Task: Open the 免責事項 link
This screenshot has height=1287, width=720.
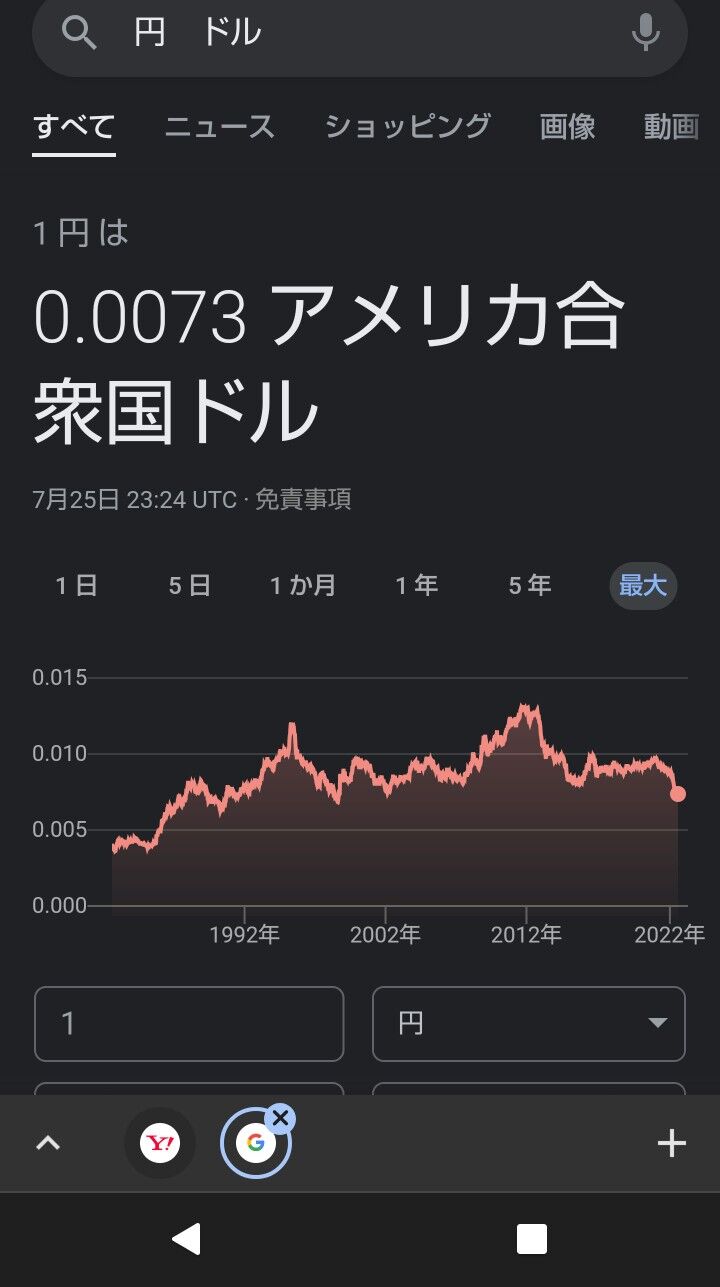Action: point(303,500)
